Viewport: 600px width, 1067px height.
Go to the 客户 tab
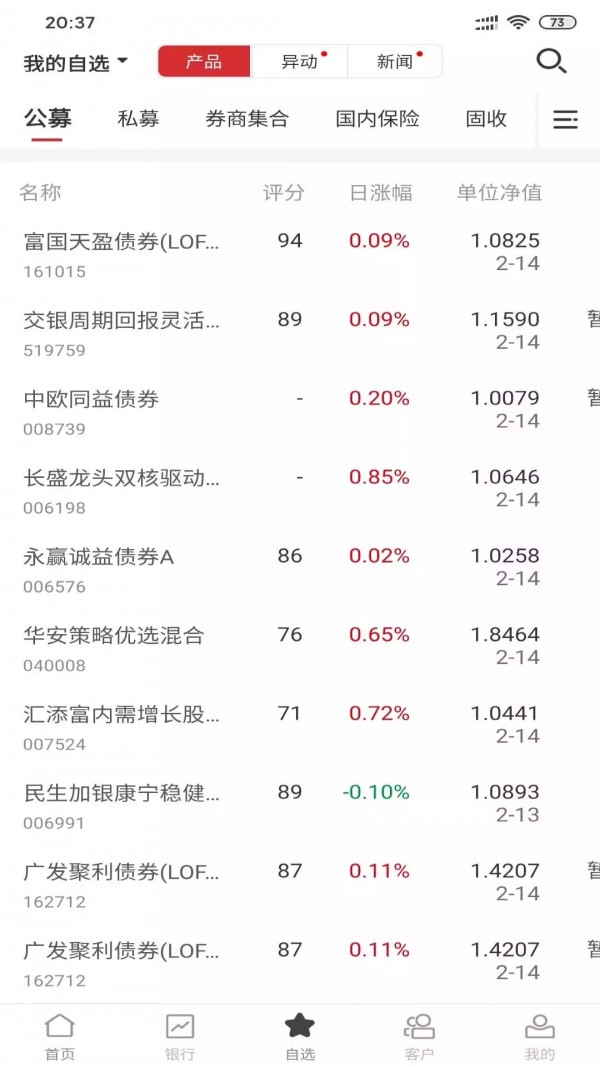click(x=419, y=1036)
